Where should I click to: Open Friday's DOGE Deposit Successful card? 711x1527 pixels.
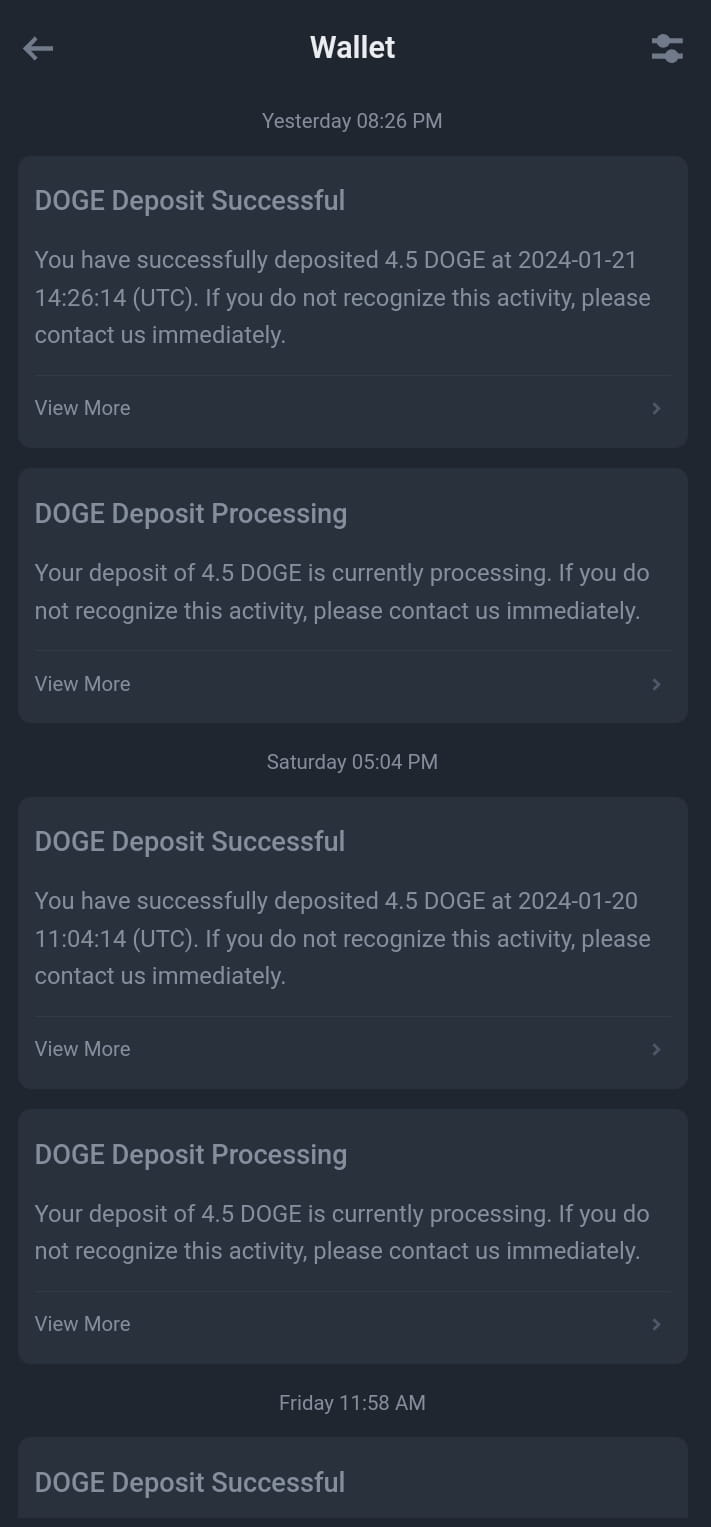[352, 1482]
